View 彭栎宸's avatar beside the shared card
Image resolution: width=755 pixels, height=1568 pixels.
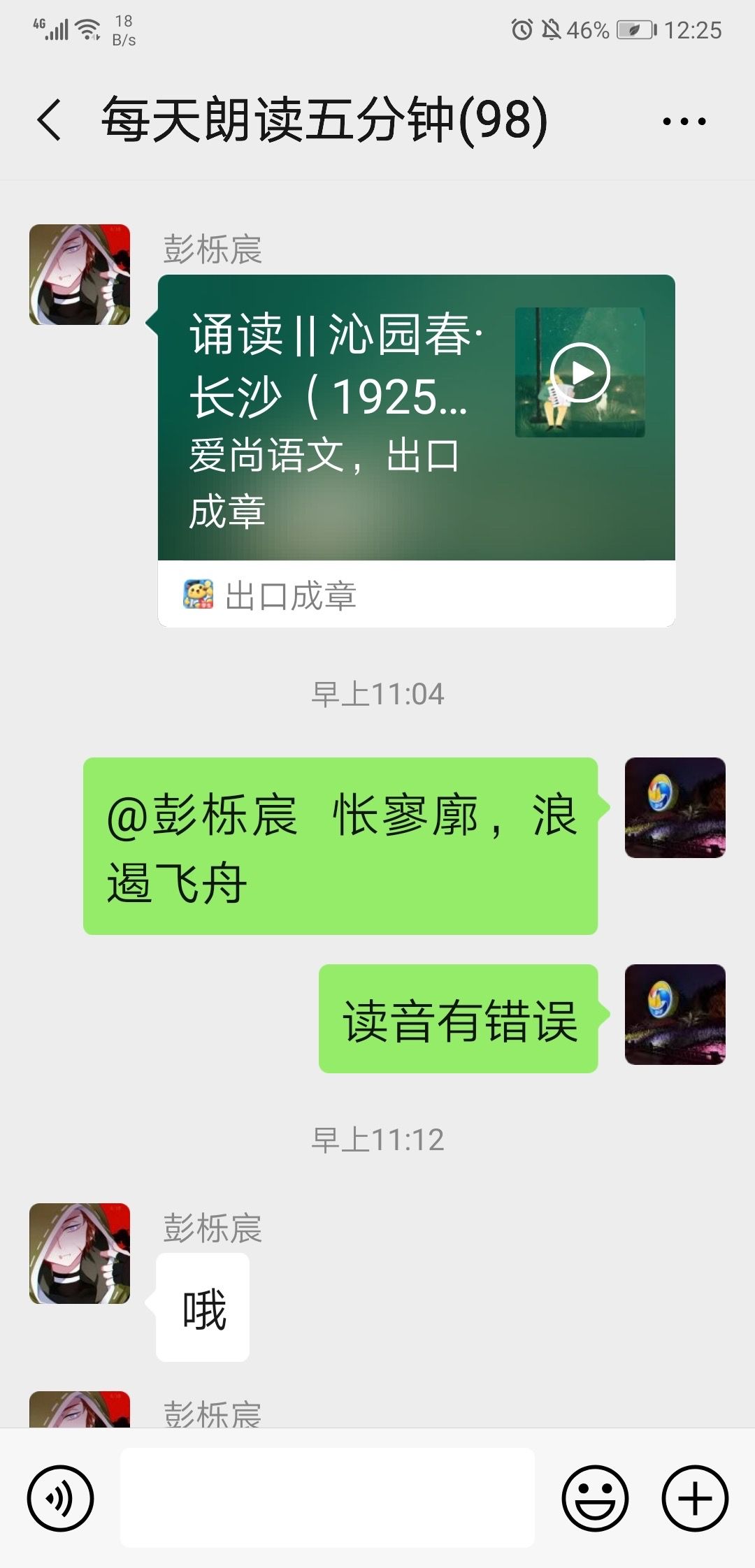coord(80,275)
